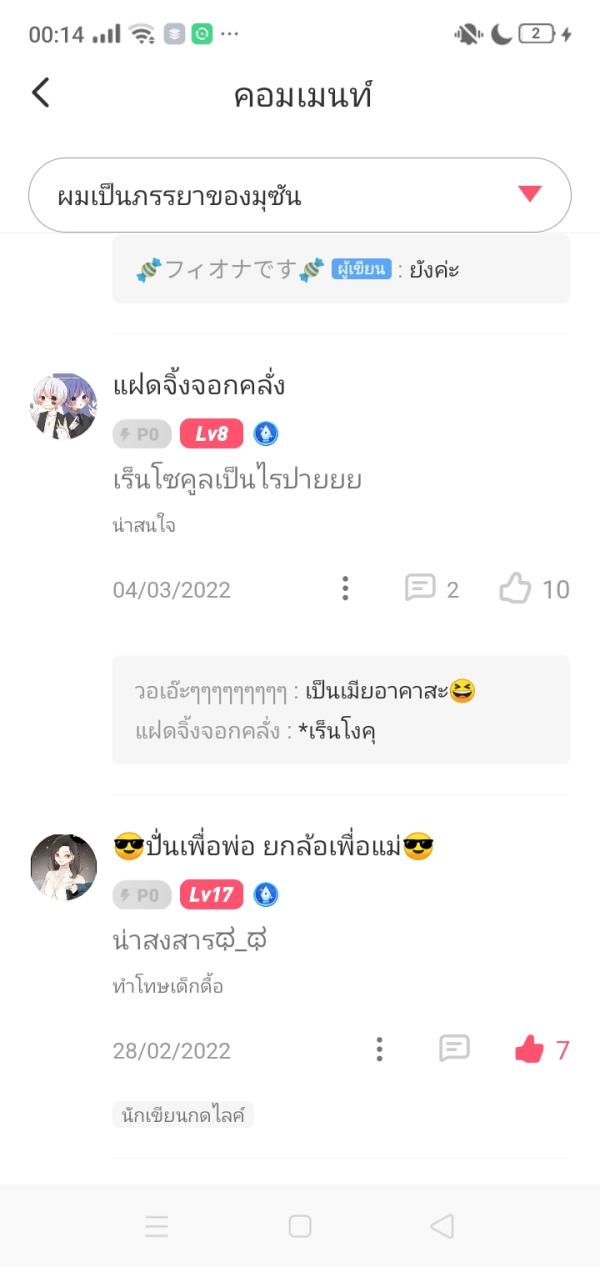This screenshot has width=600, height=1267.
Task: Open the reply thread with เป็นเมียอาคาสะ
Action: [x=341, y=709]
